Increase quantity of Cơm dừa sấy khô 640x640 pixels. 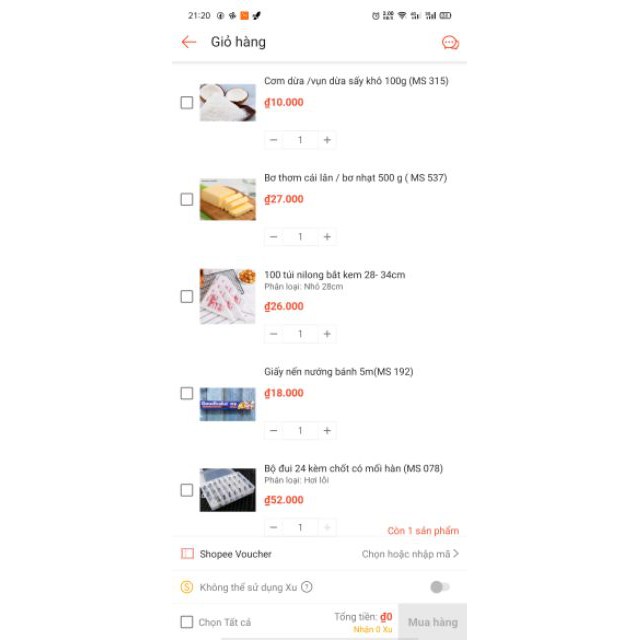(327, 140)
